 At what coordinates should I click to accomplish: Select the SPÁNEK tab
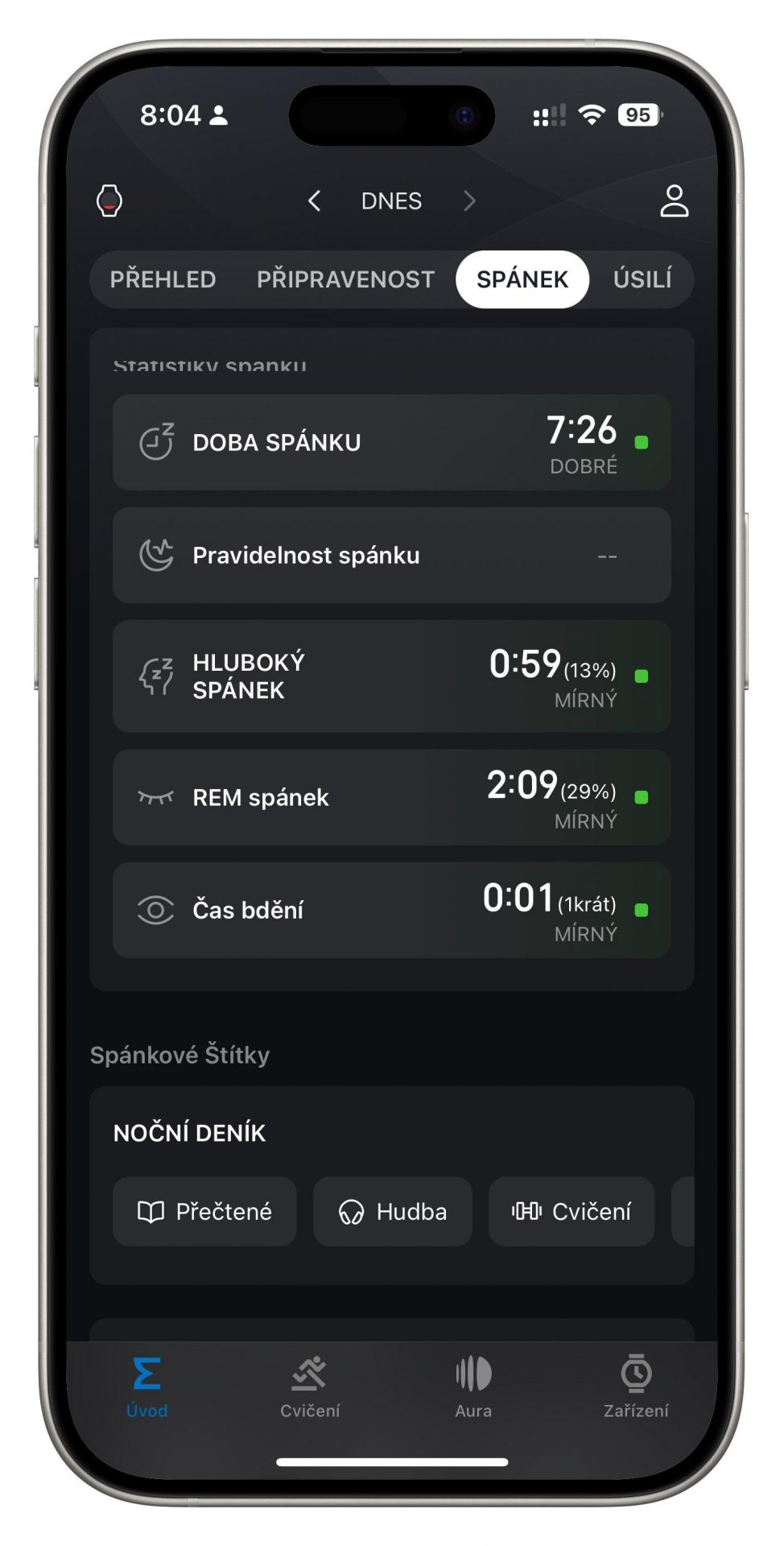(522, 279)
